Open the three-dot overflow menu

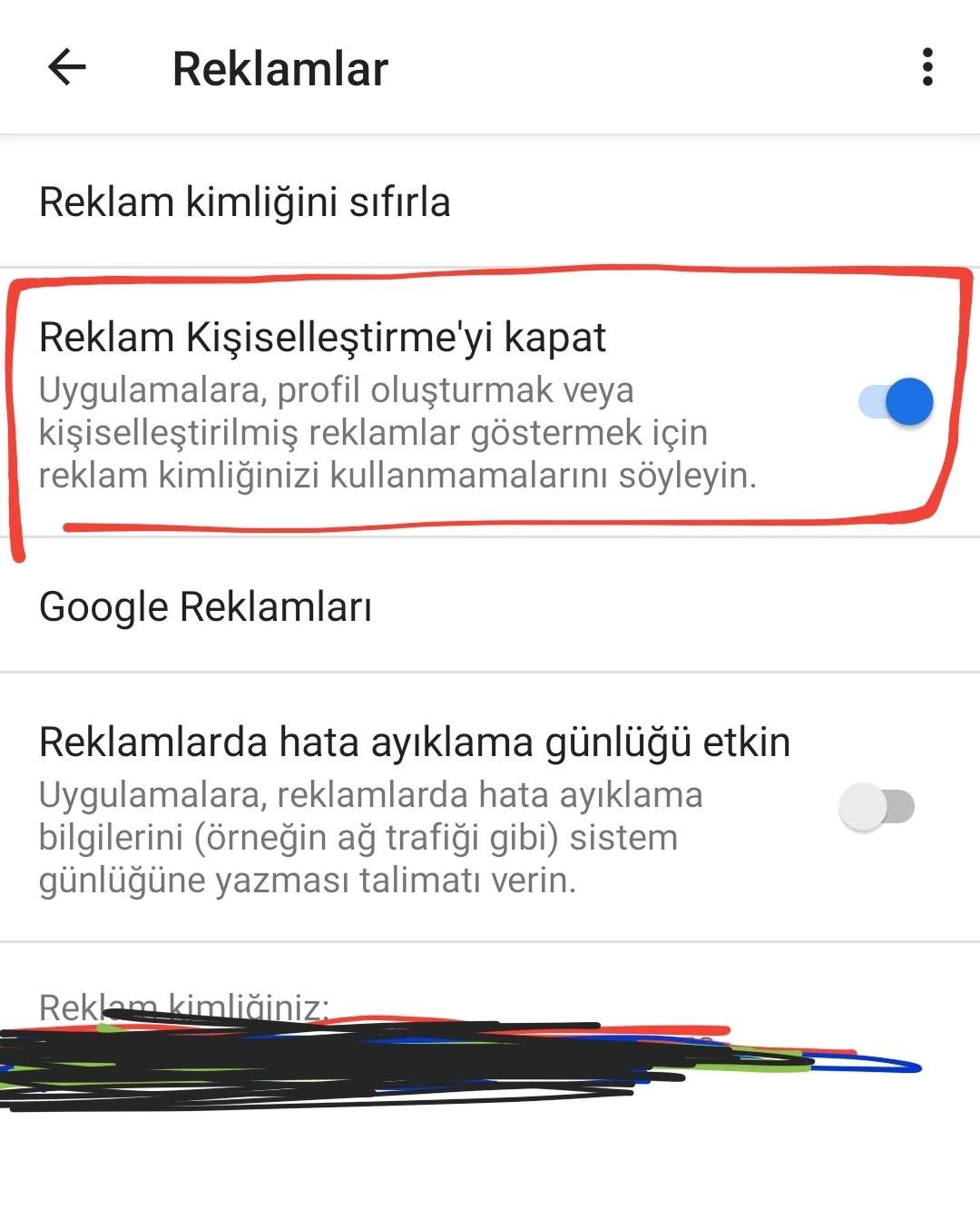tap(926, 67)
